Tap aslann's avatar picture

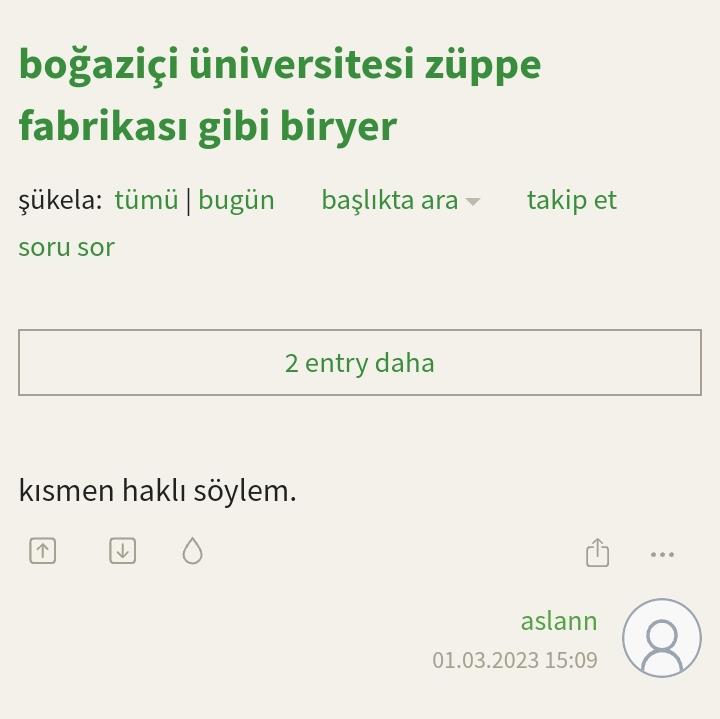(662, 638)
